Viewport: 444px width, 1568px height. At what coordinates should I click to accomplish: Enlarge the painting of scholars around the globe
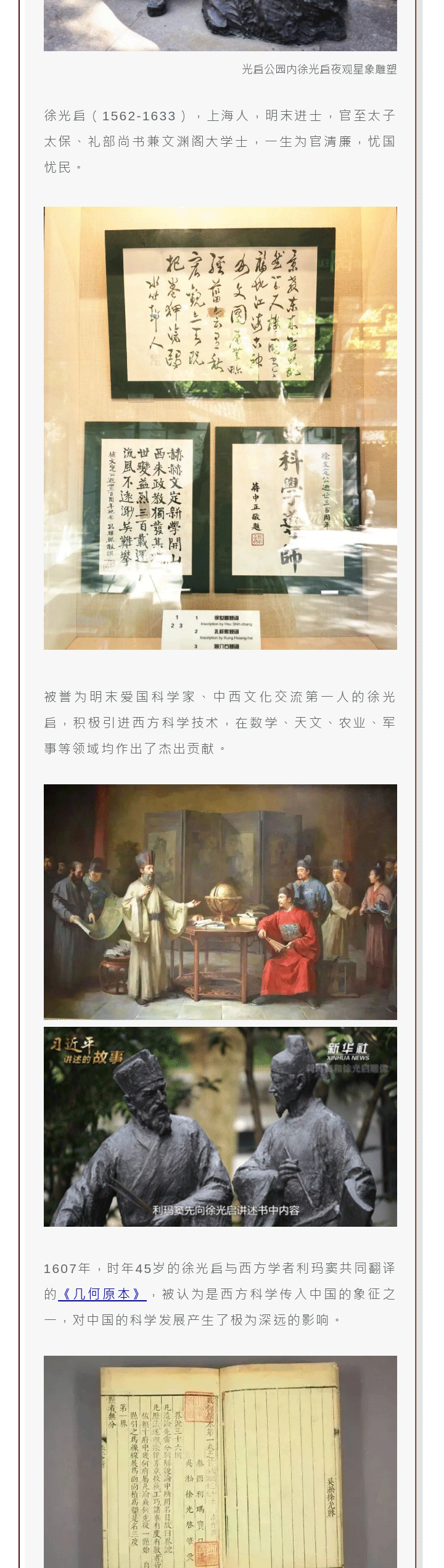coord(220,902)
